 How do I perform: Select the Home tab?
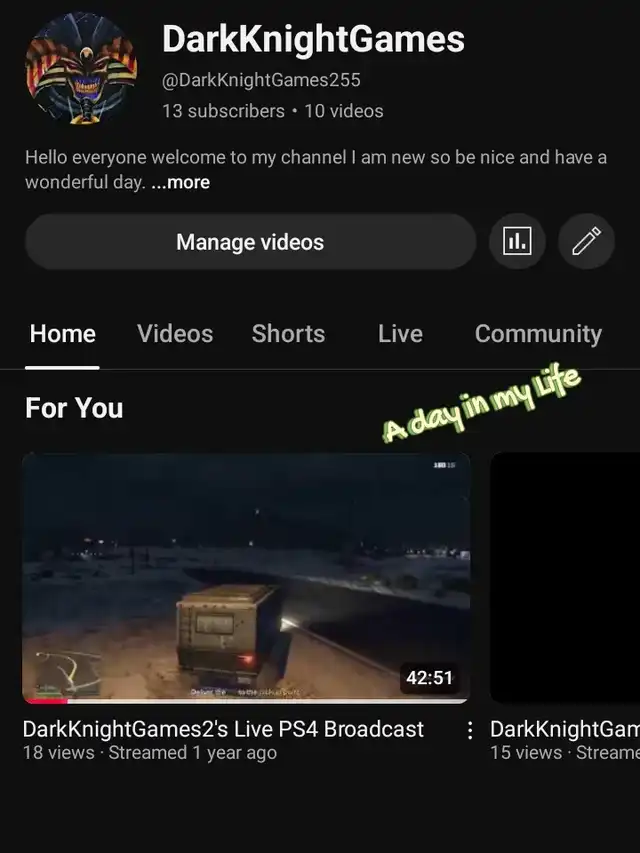coord(63,333)
